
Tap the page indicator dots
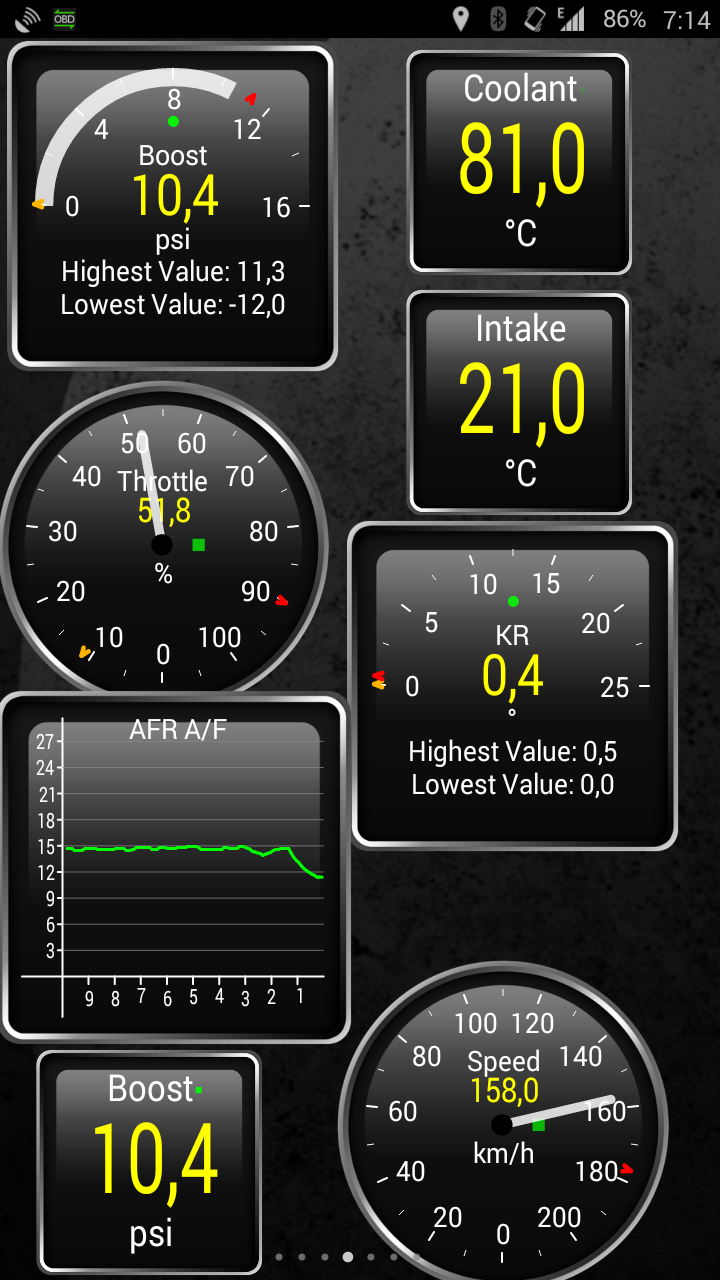(x=347, y=1257)
